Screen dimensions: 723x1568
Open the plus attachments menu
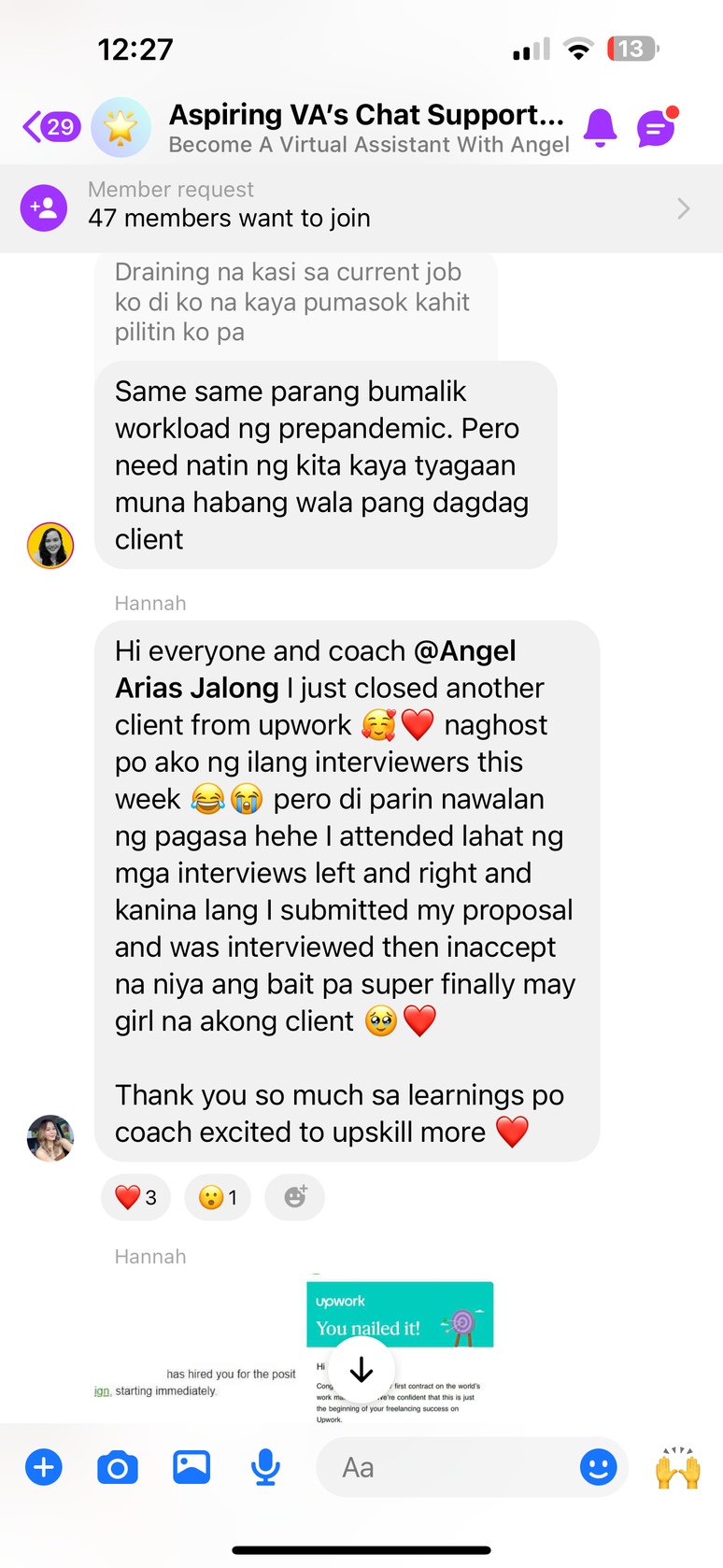coord(44,1467)
